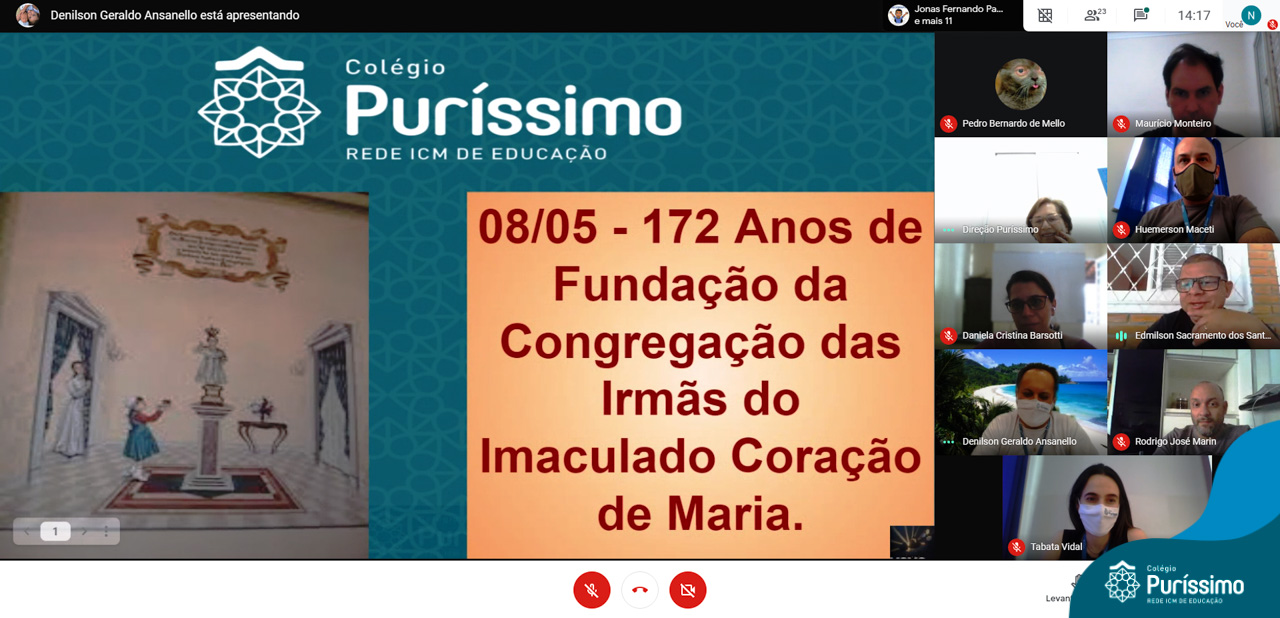Turn your camera back on
Viewport: 1280px width, 618px height.
[688, 590]
